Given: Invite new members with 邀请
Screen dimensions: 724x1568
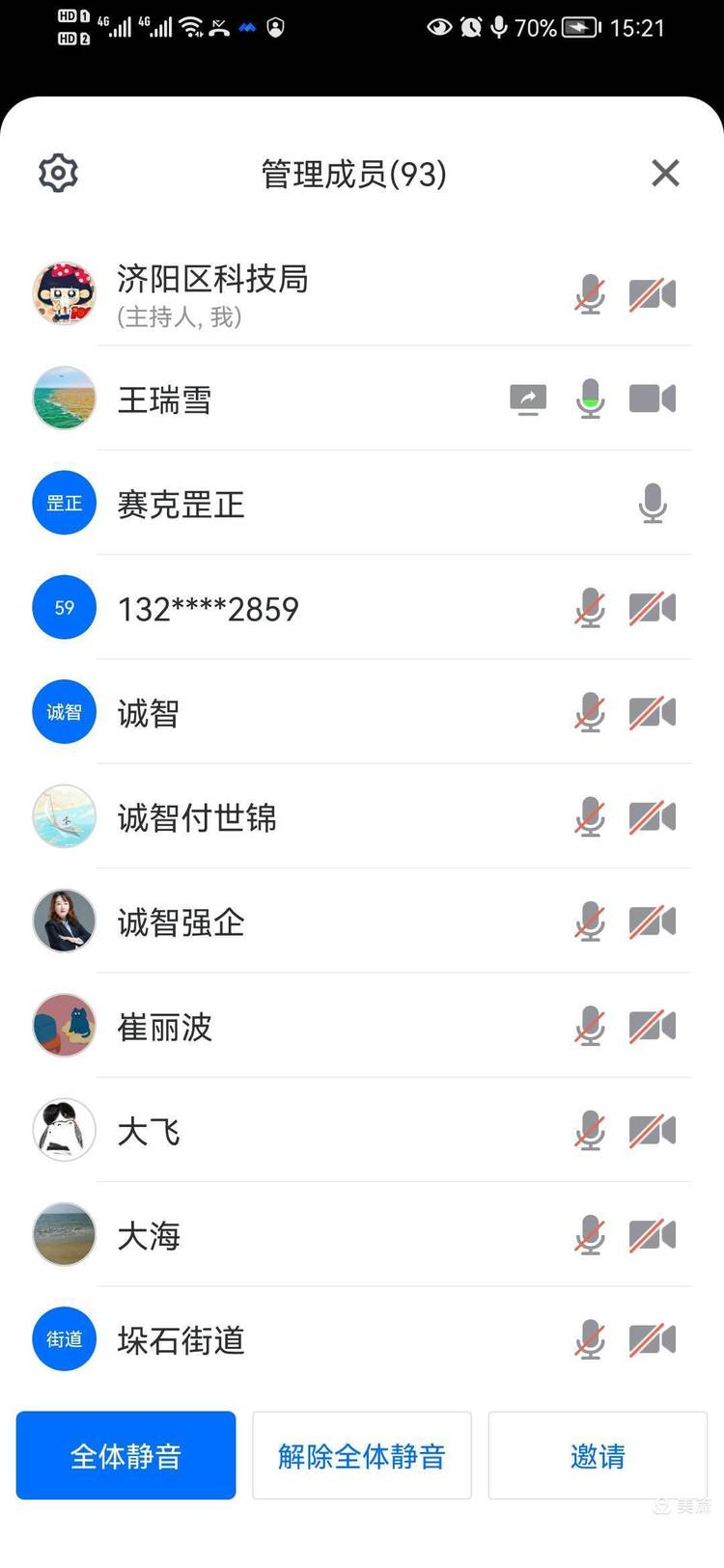Looking at the screenshot, I should click(x=598, y=1455).
